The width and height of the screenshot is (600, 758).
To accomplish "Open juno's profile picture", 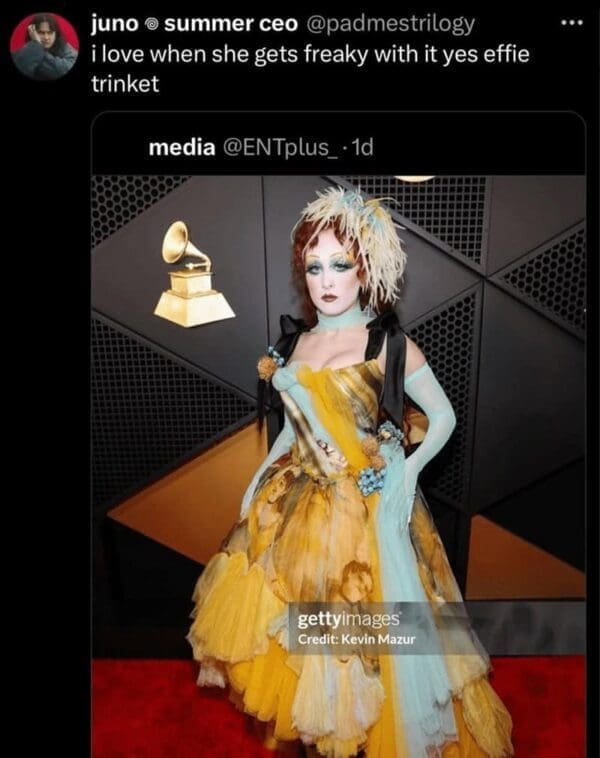I will pos(43,45).
